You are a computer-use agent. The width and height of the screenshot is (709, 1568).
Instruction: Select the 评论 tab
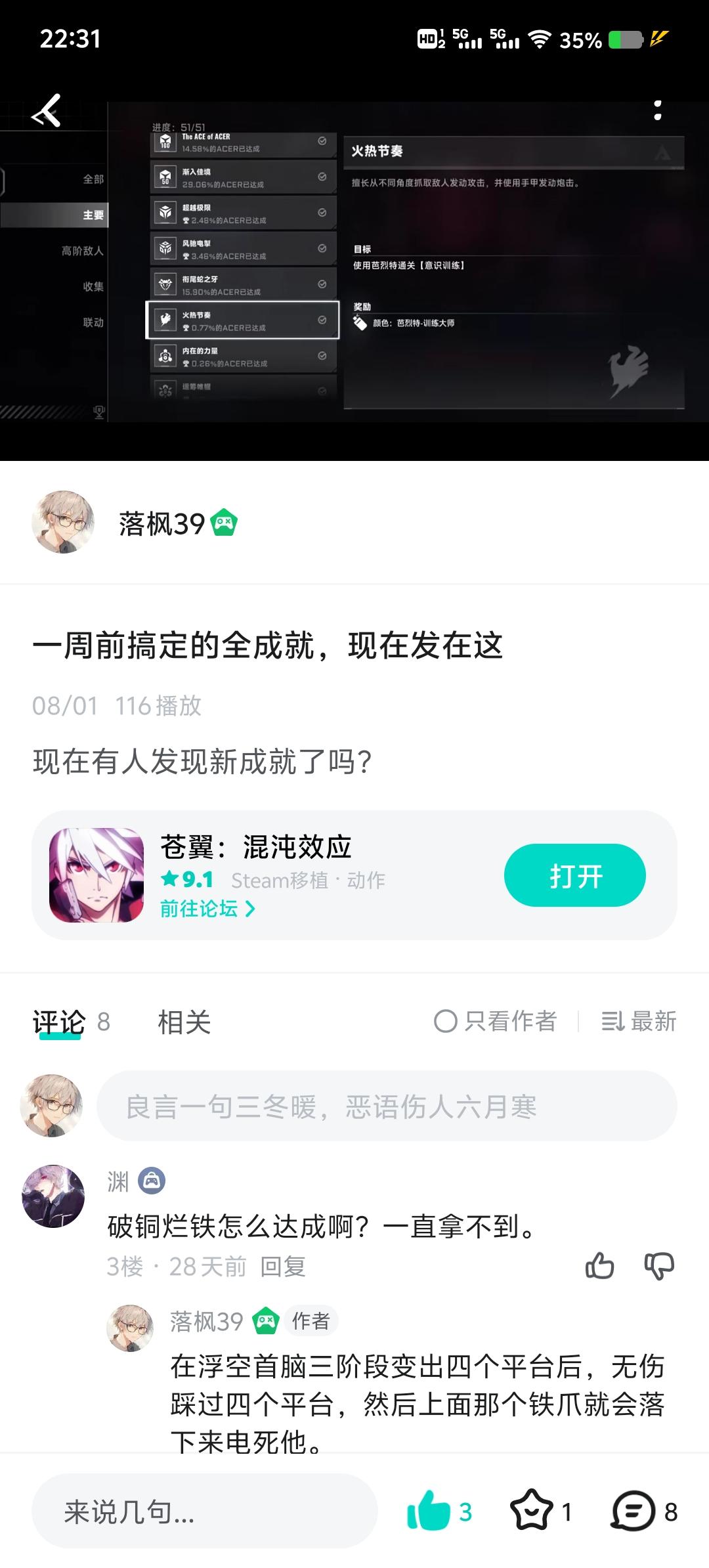(x=59, y=1022)
